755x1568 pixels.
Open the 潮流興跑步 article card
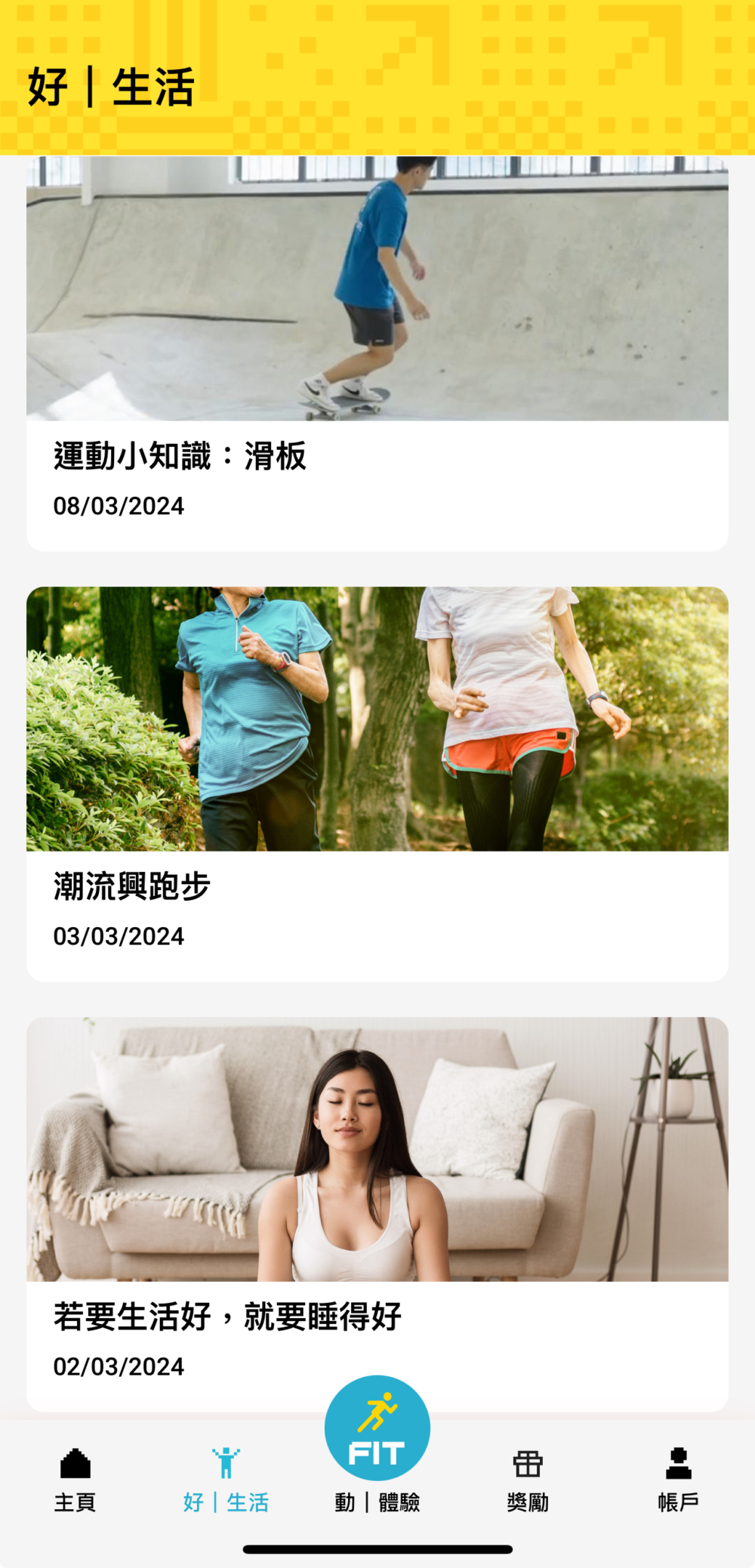tap(377, 784)
